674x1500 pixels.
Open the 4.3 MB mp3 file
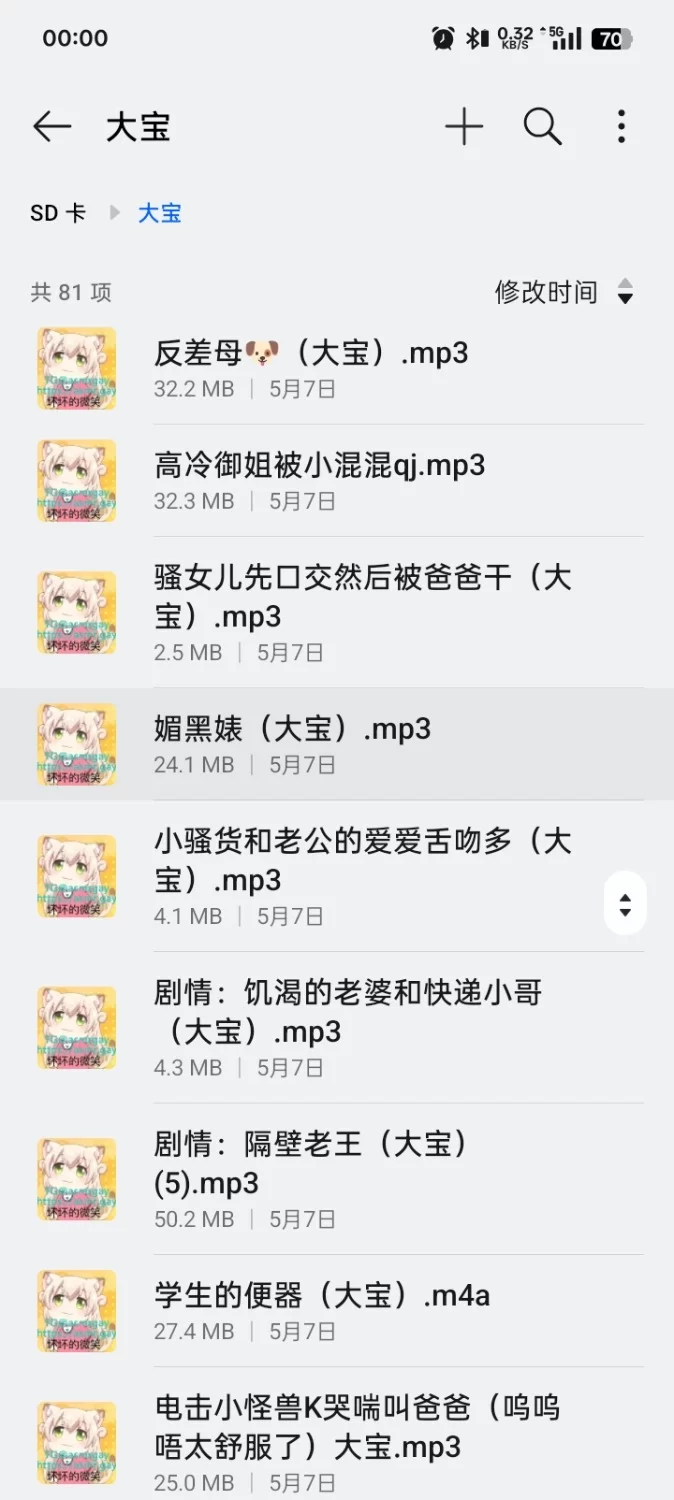pos(348,1027)
